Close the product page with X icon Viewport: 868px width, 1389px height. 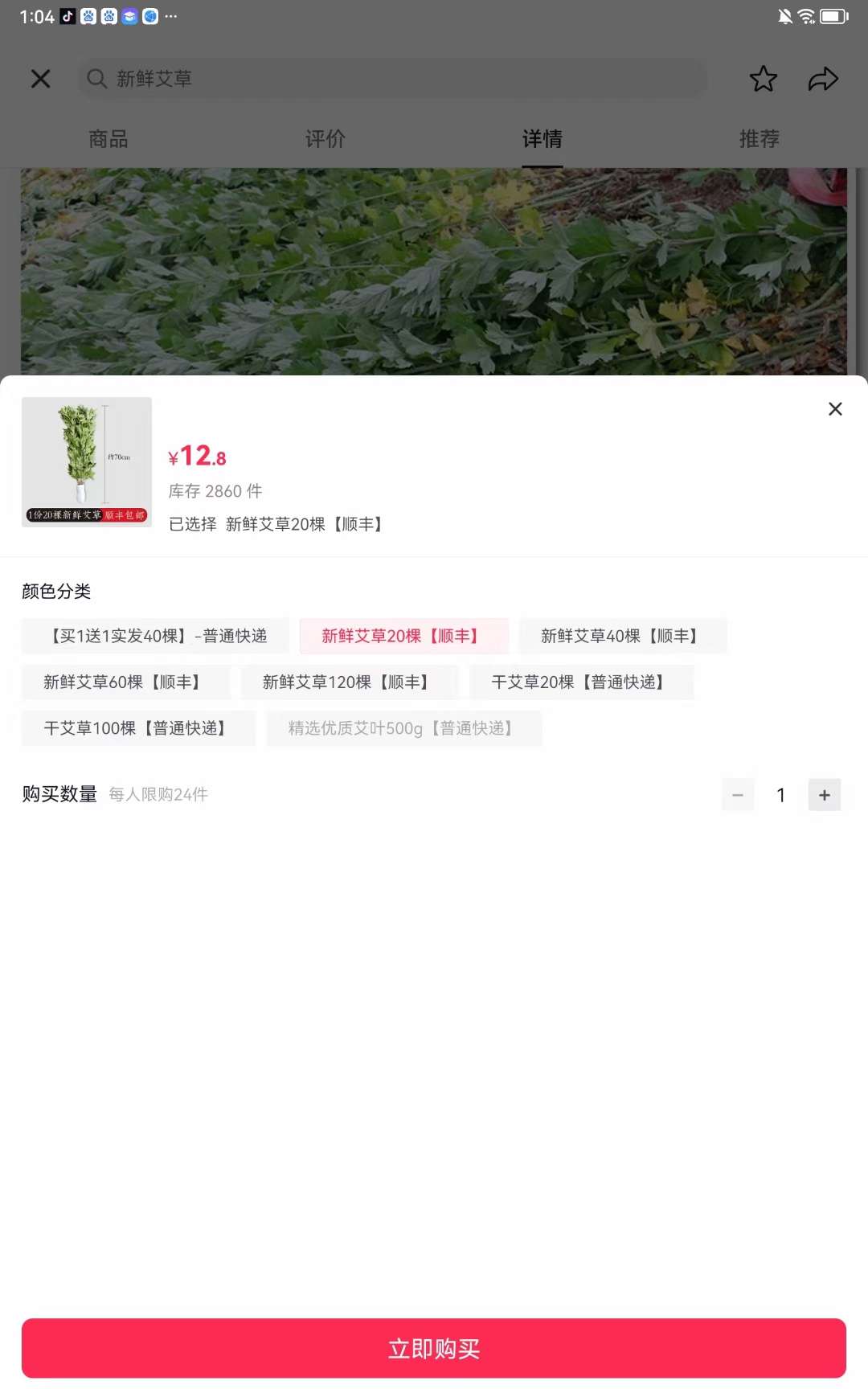[40, 79]
